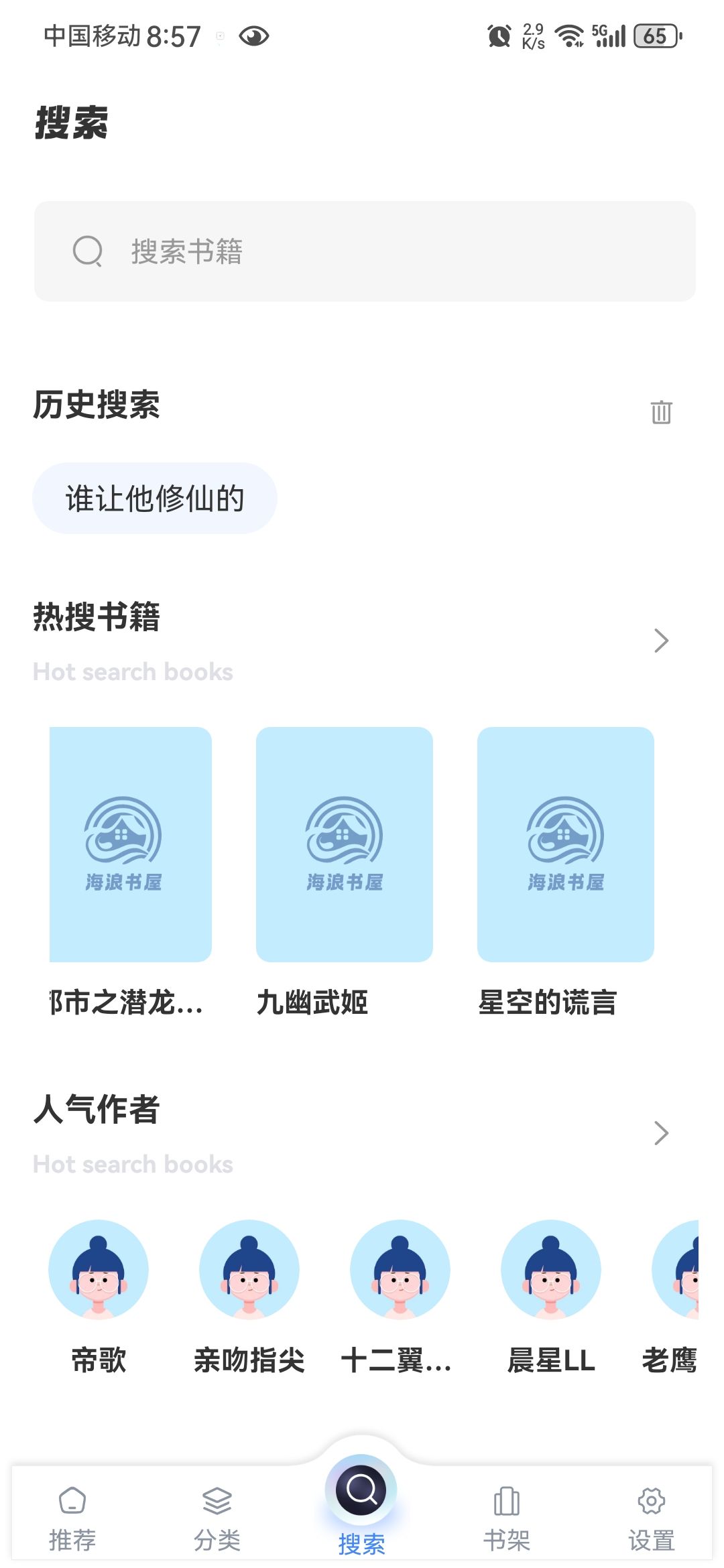Expand 人气作者 with its right arrow

pyautogui.click(x=660, y=1134)
